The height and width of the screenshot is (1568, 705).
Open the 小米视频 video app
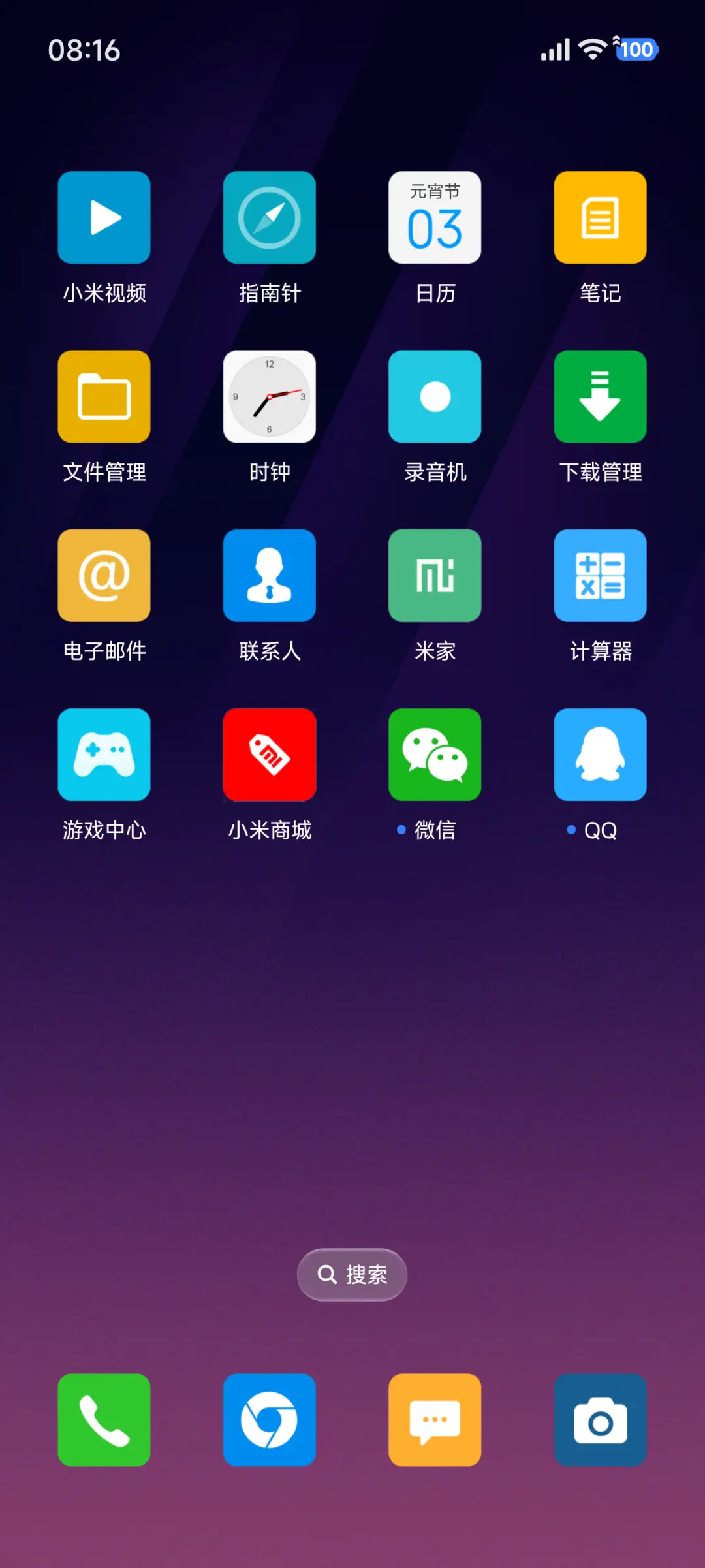104,217
